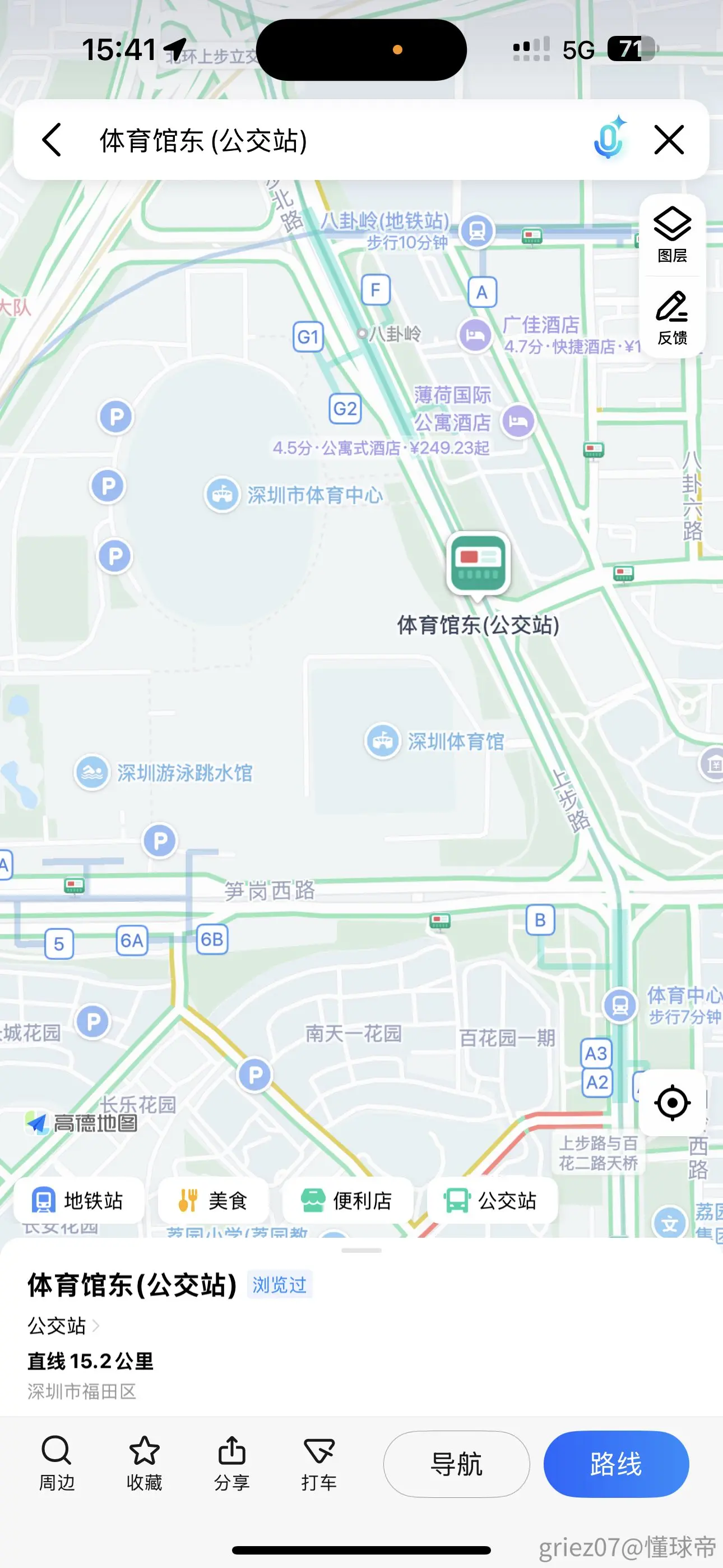Go back using the arrow in search bar
The image size is (723, 1568).
[x=52, y=140]
